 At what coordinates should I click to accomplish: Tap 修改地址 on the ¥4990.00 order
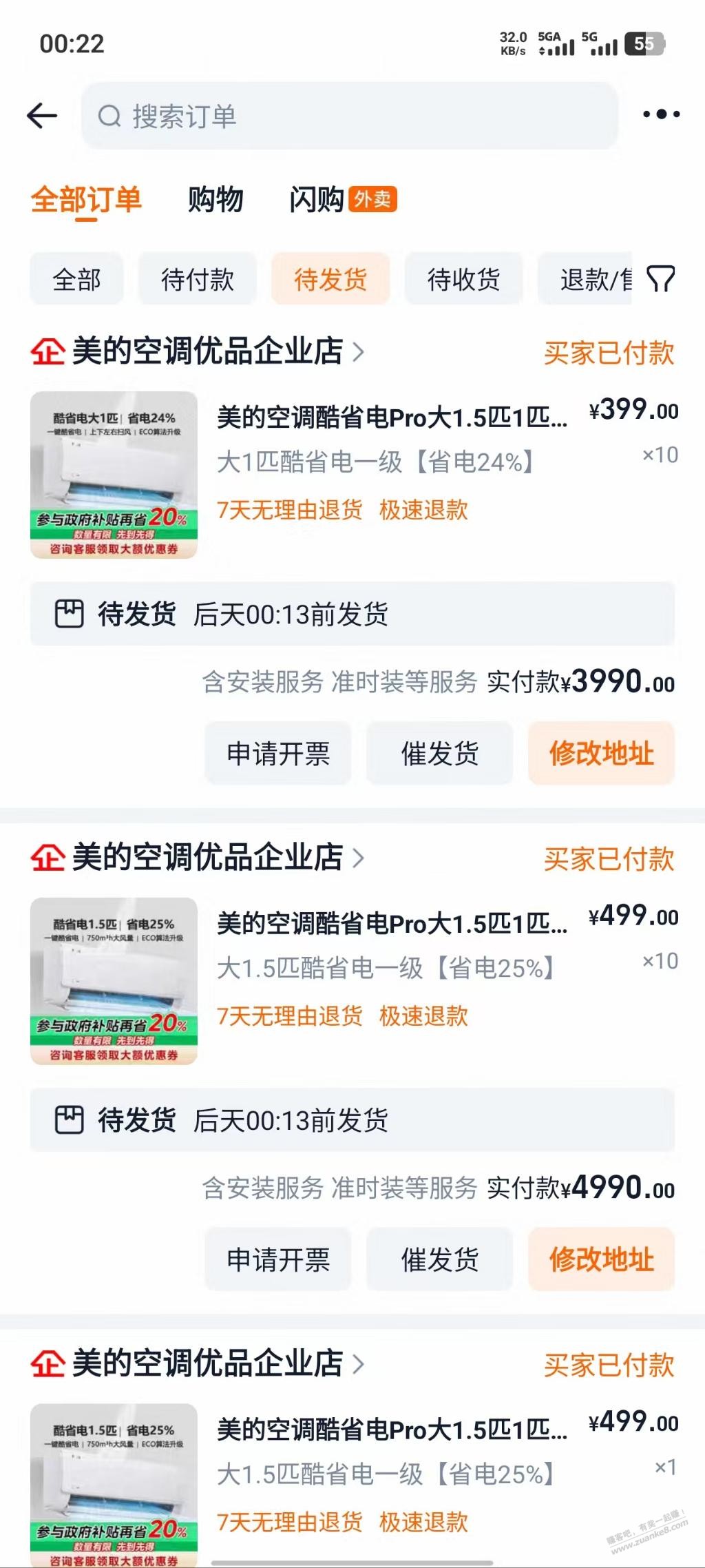(601, 1259)
